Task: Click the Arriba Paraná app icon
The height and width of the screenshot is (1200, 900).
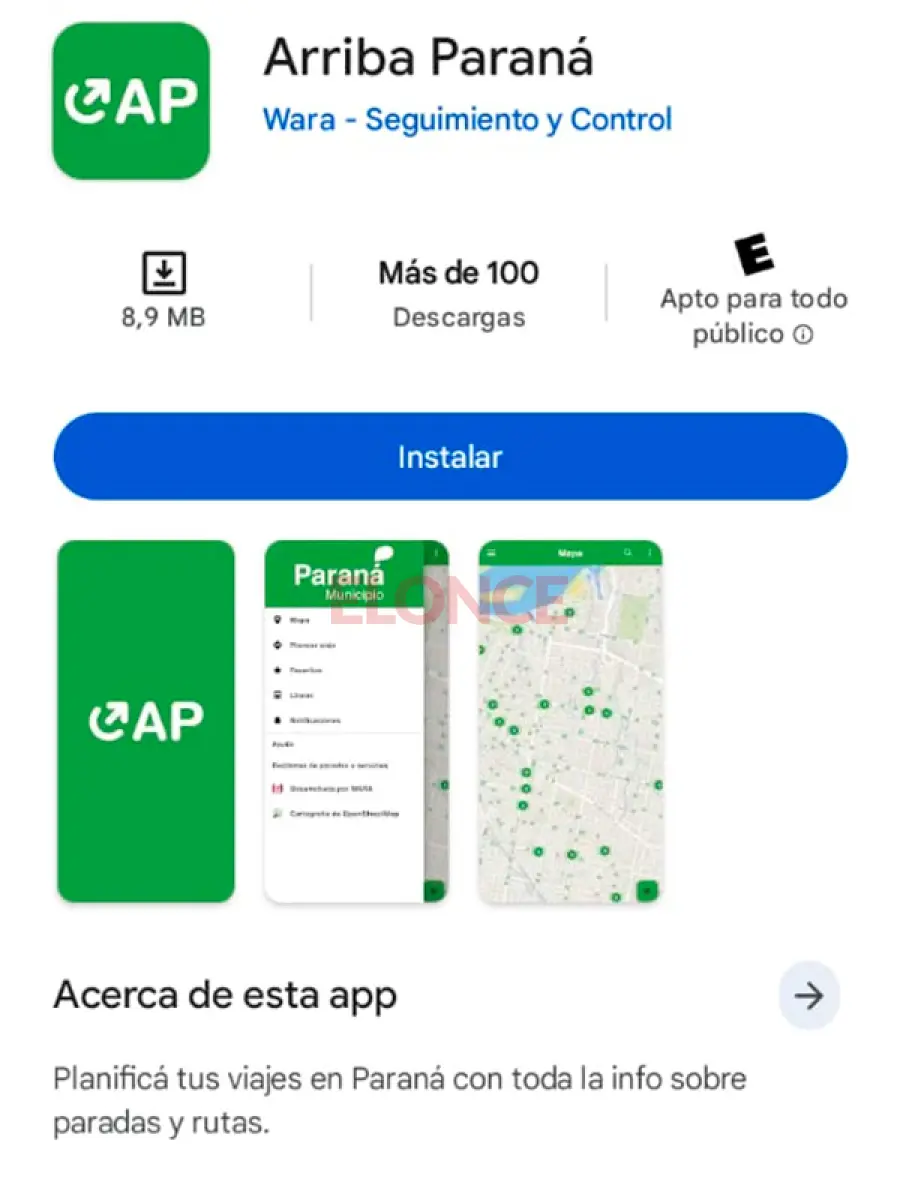Action: point(131,100)
